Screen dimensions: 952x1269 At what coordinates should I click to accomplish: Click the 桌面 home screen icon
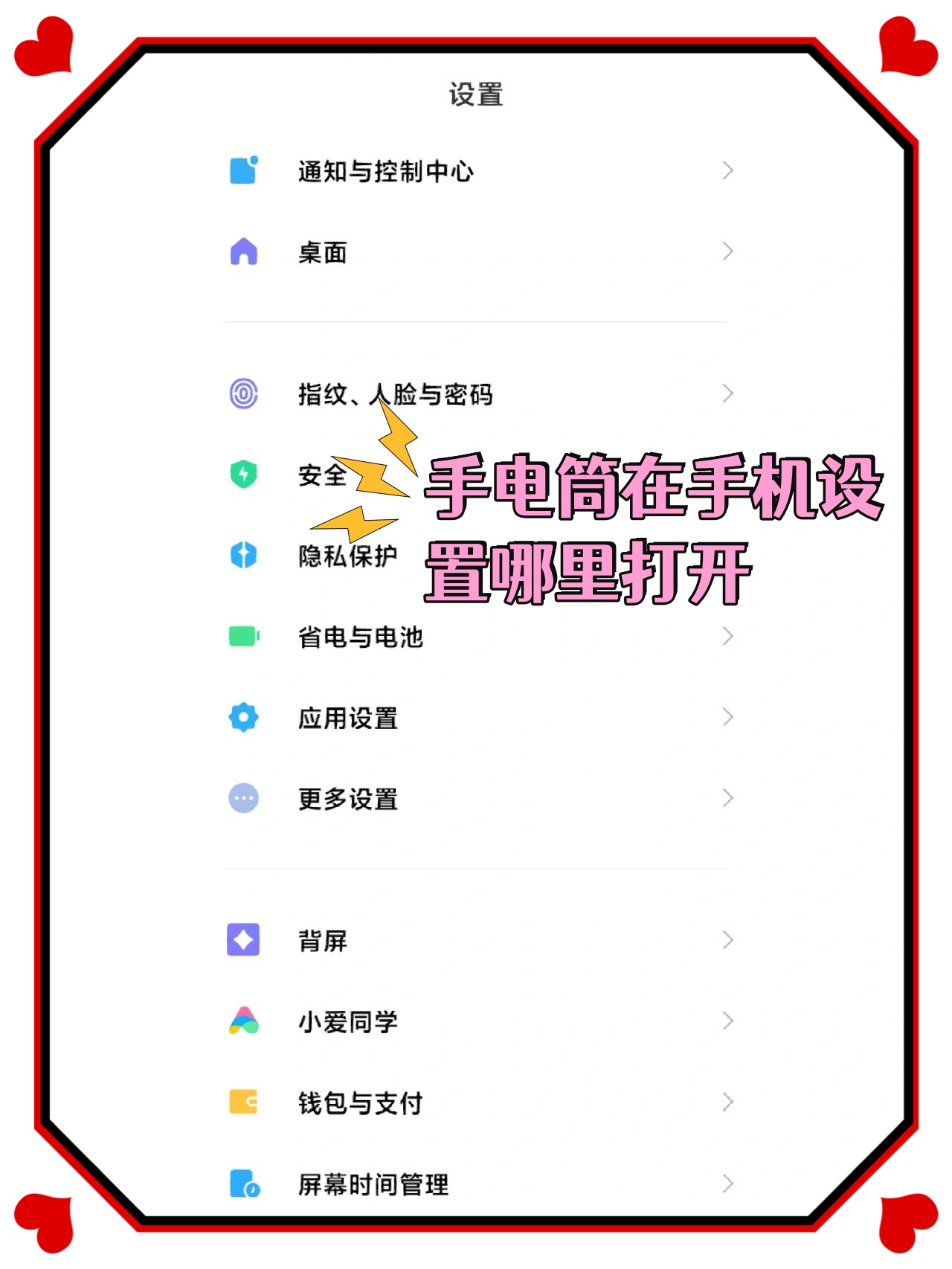click(x=242, y=253)
